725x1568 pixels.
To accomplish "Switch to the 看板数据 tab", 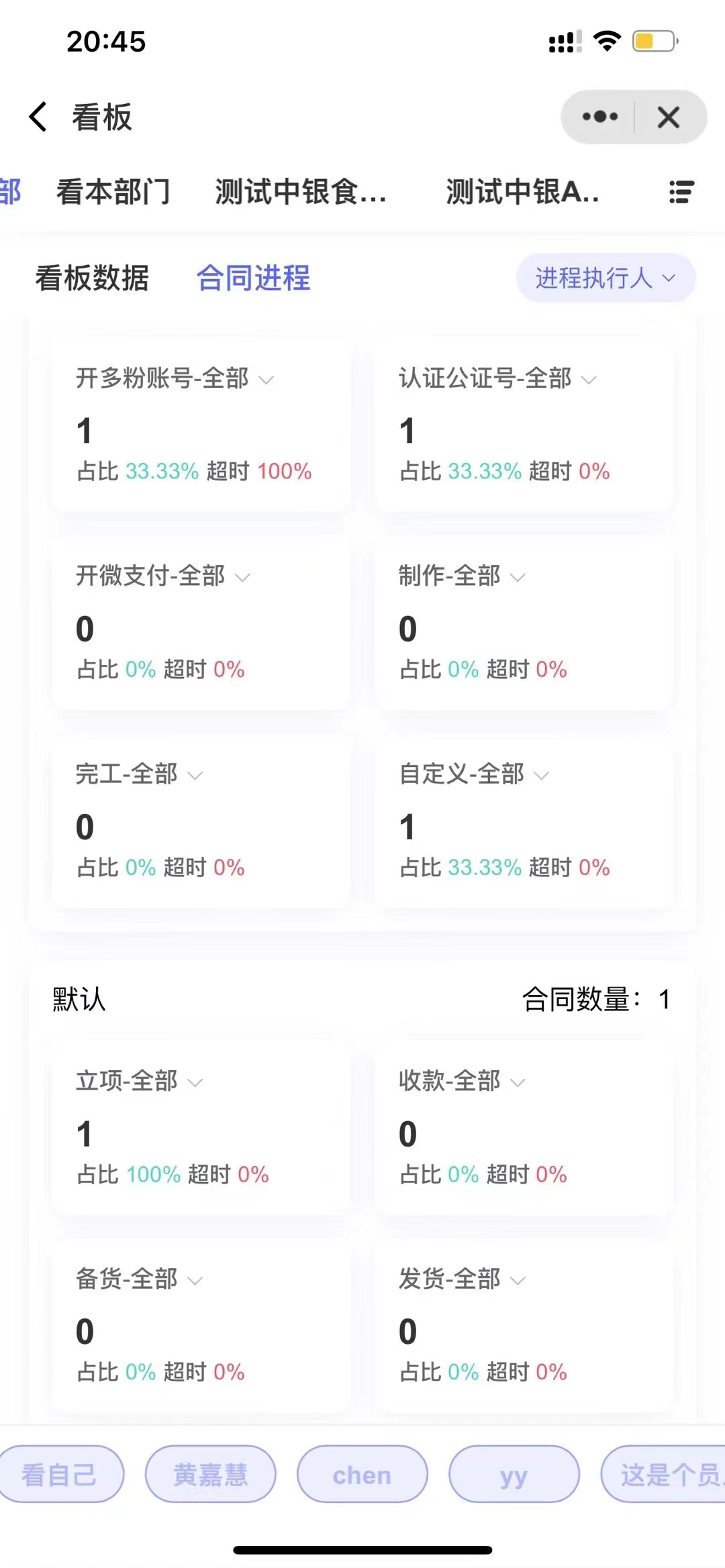I will pyautogui.click(x=92, y=278).
